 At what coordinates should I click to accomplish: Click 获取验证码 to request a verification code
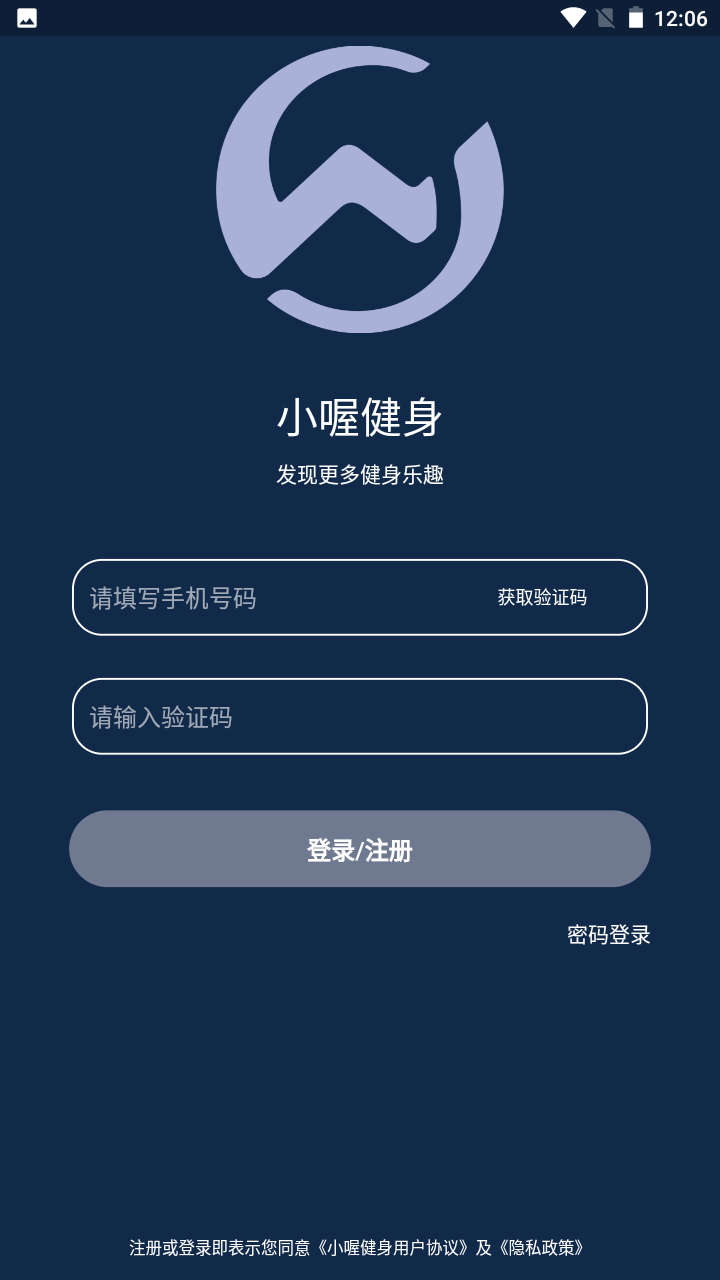coord(541,598)
